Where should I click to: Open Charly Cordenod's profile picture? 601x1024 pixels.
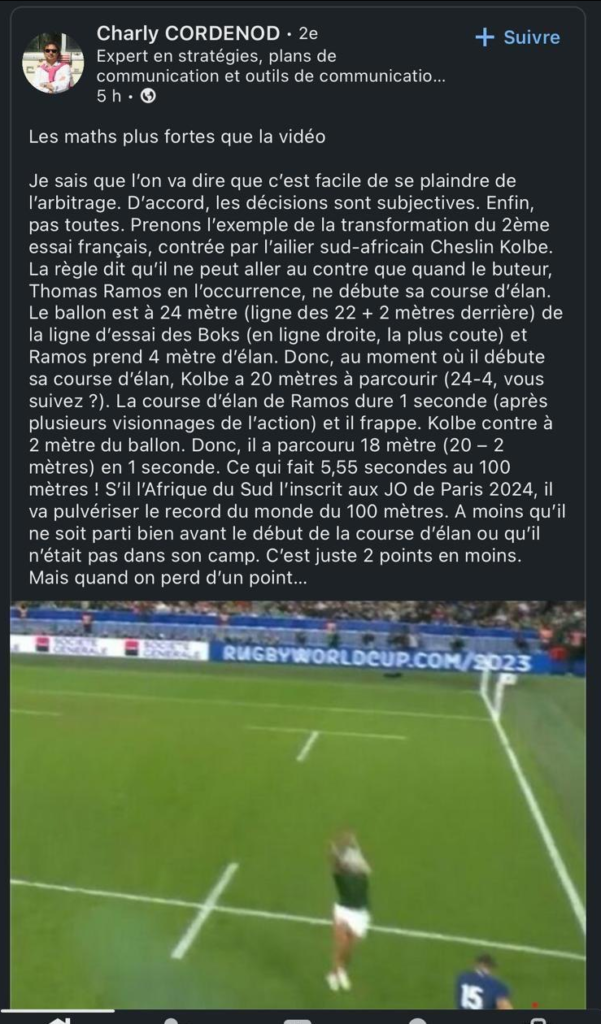(x=53, y=63)
